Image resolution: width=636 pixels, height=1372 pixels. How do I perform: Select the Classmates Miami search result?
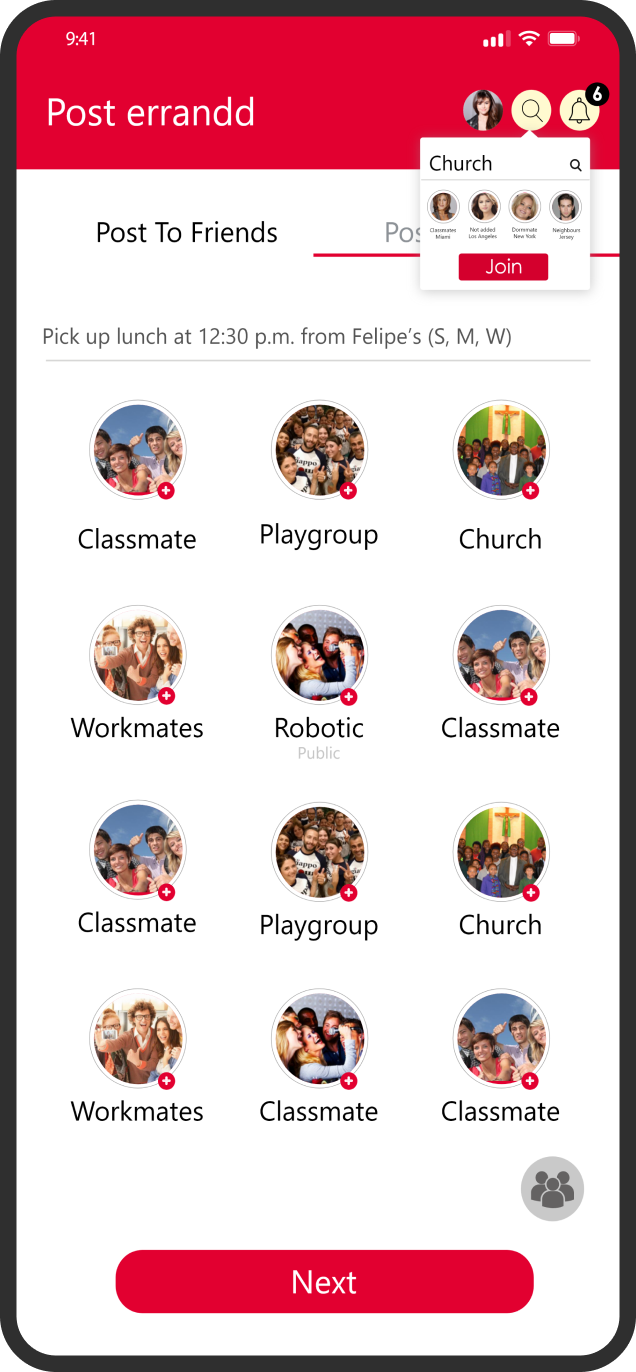tap(443, 214)
